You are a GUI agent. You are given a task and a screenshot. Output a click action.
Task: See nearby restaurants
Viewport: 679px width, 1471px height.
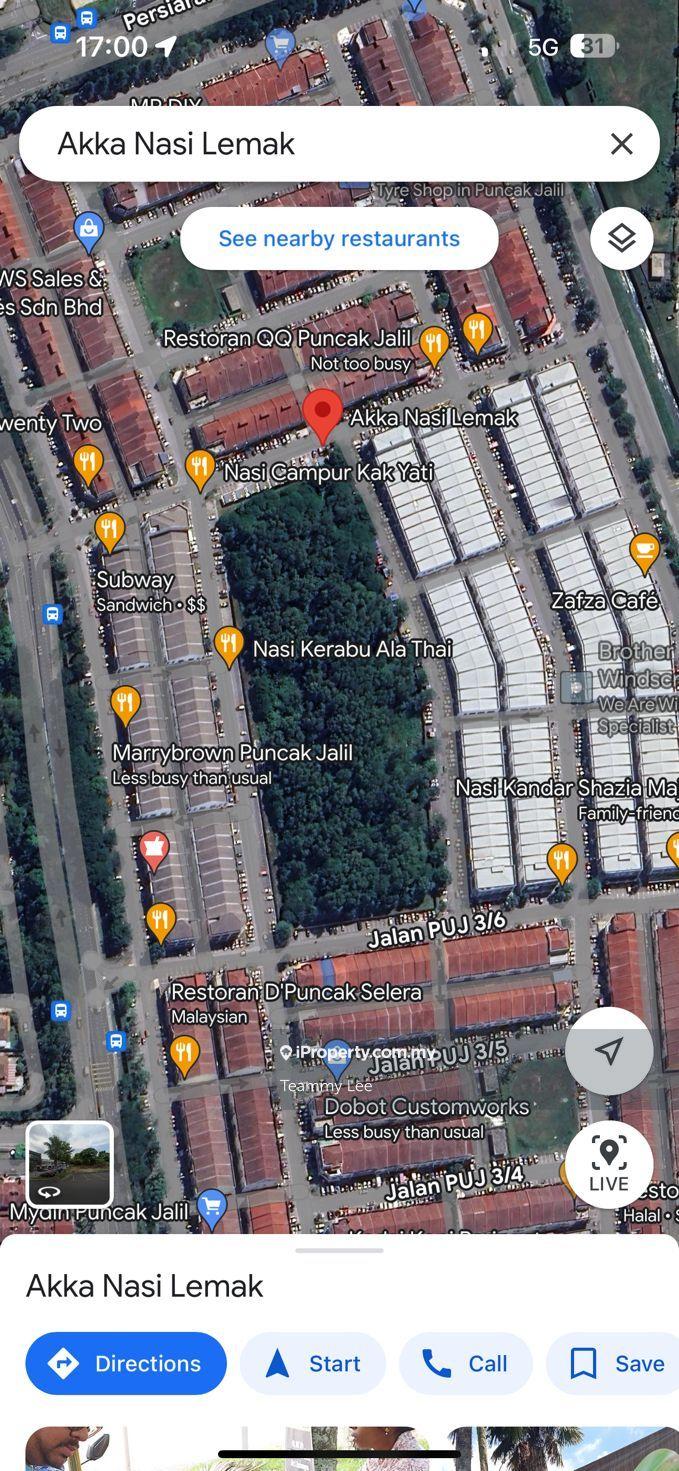pyautogui.click(x=339, y=239)
